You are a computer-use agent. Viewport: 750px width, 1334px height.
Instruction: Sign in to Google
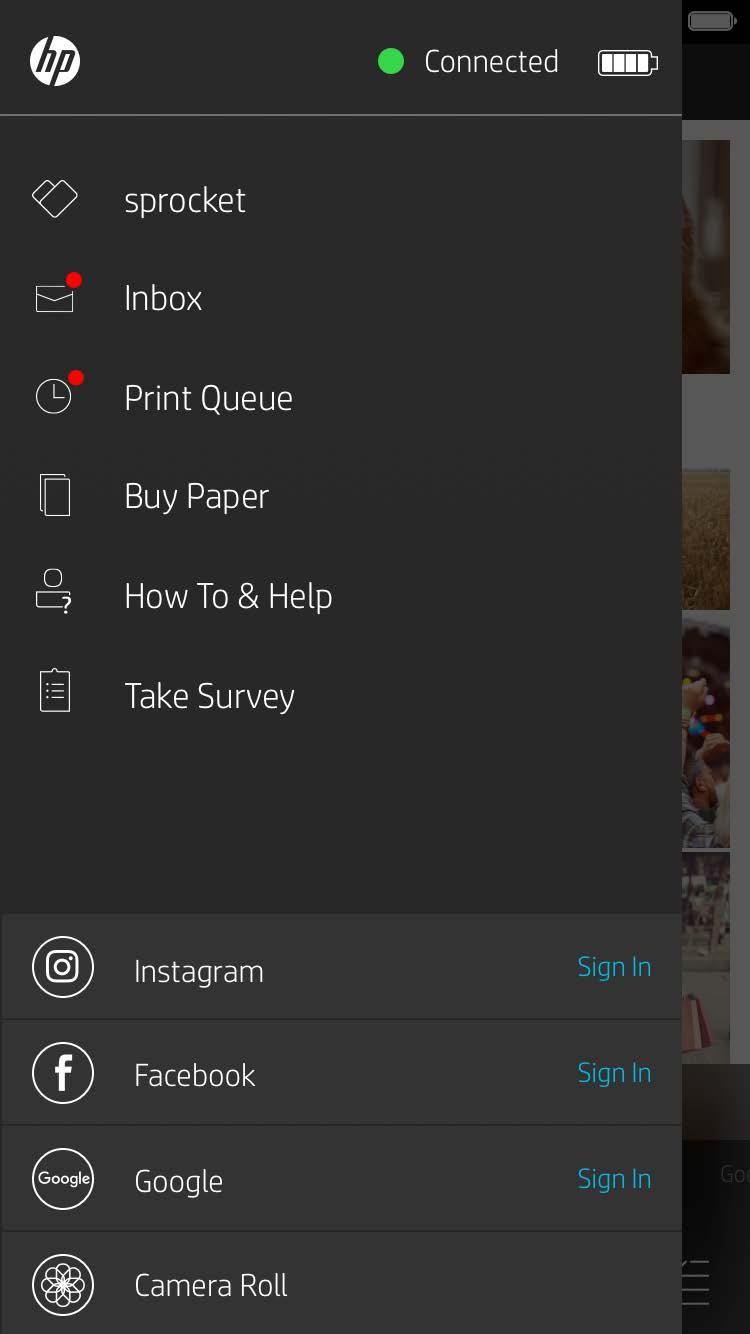(x=614, y=1179)
